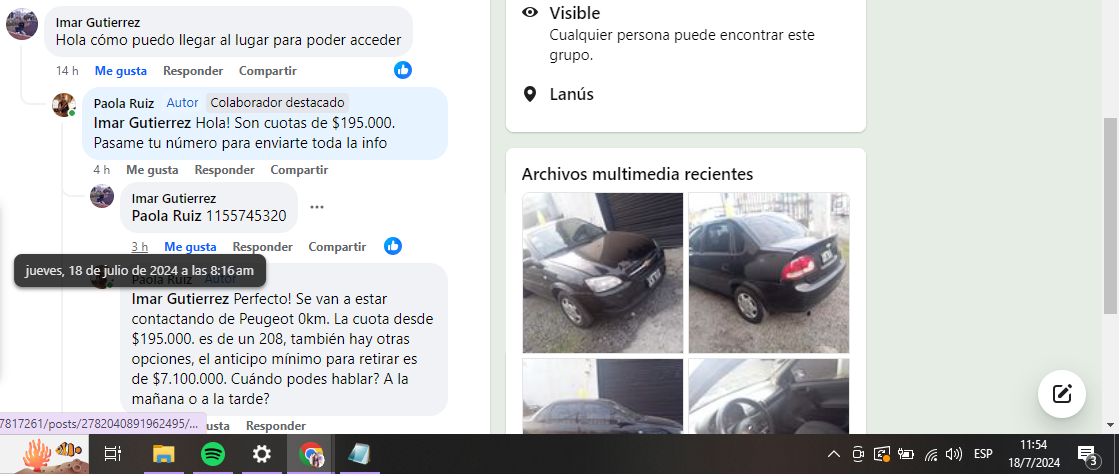This screenshot has height=474, width=1119.
Task: View reactions on Imar's 14 h comment
Action: 402,70
